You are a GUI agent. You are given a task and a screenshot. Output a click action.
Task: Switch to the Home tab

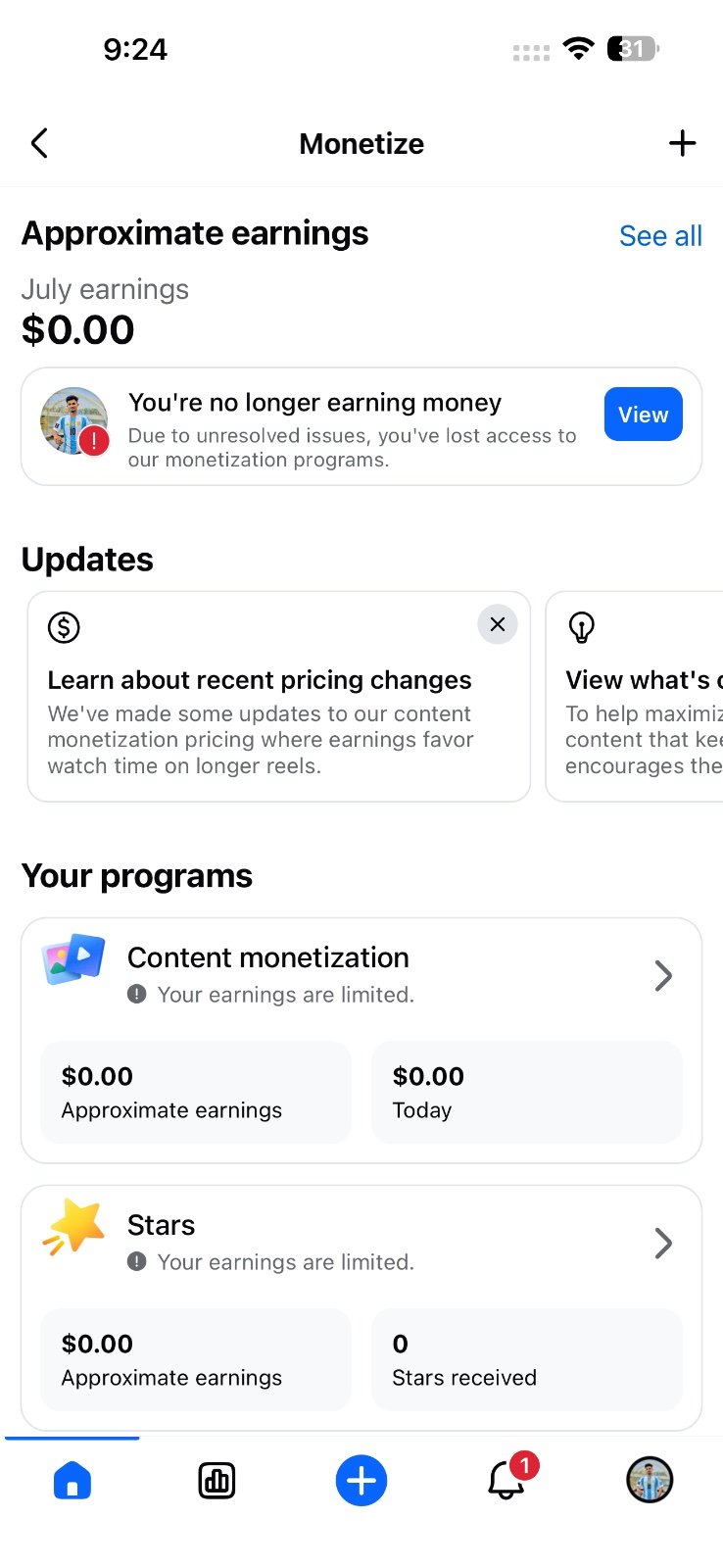[72, 1481]
